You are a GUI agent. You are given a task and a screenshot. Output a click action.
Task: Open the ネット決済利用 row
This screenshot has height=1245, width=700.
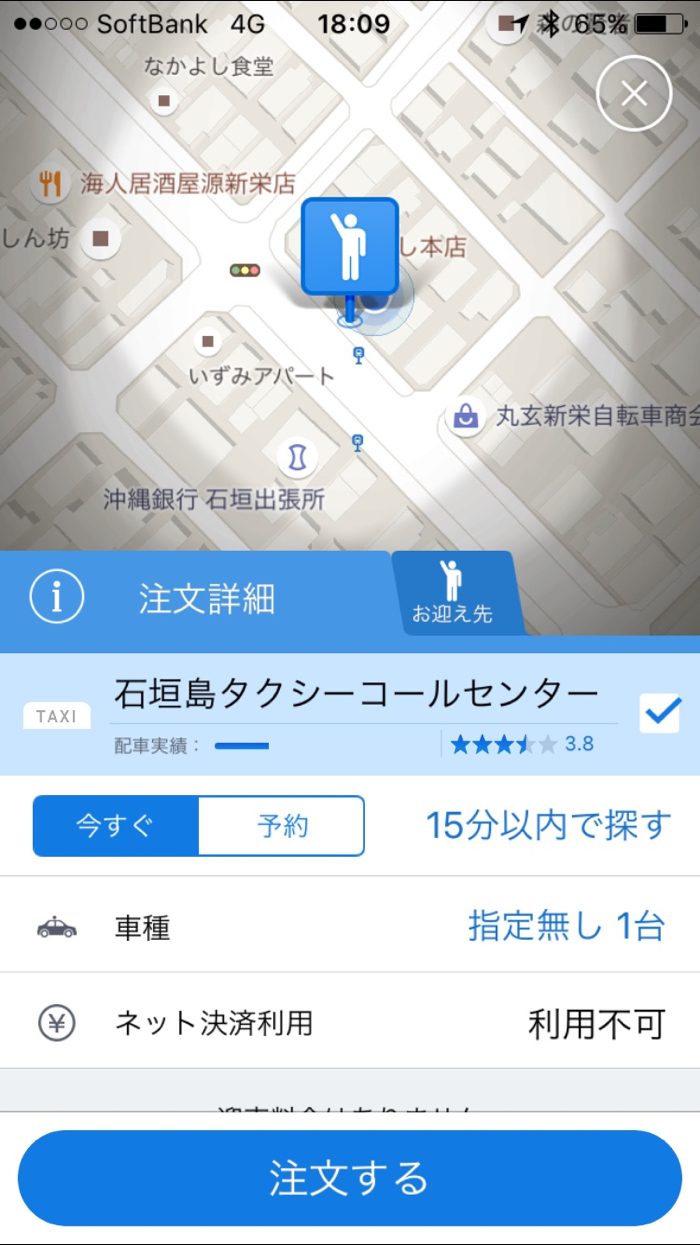(x=350, y=1023)
